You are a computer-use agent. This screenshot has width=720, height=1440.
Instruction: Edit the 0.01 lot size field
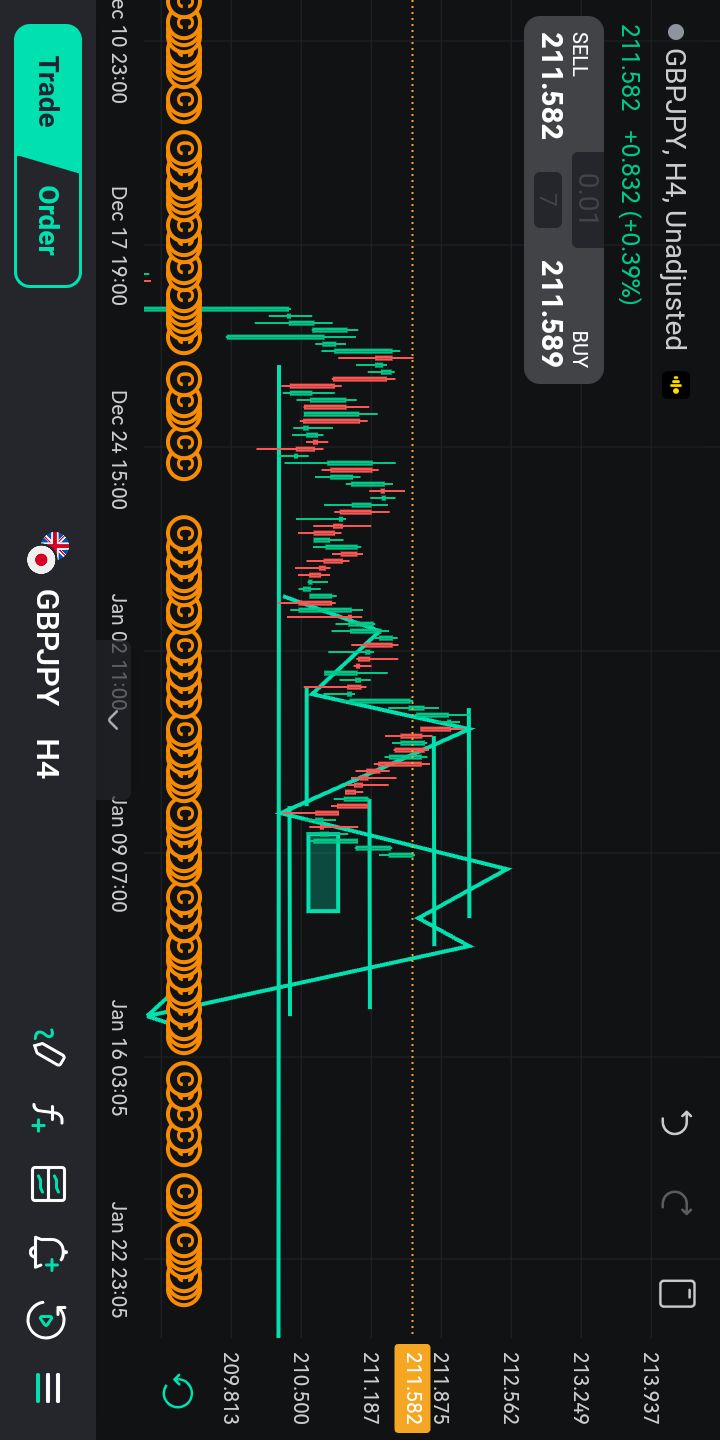(x=588, y=199)
